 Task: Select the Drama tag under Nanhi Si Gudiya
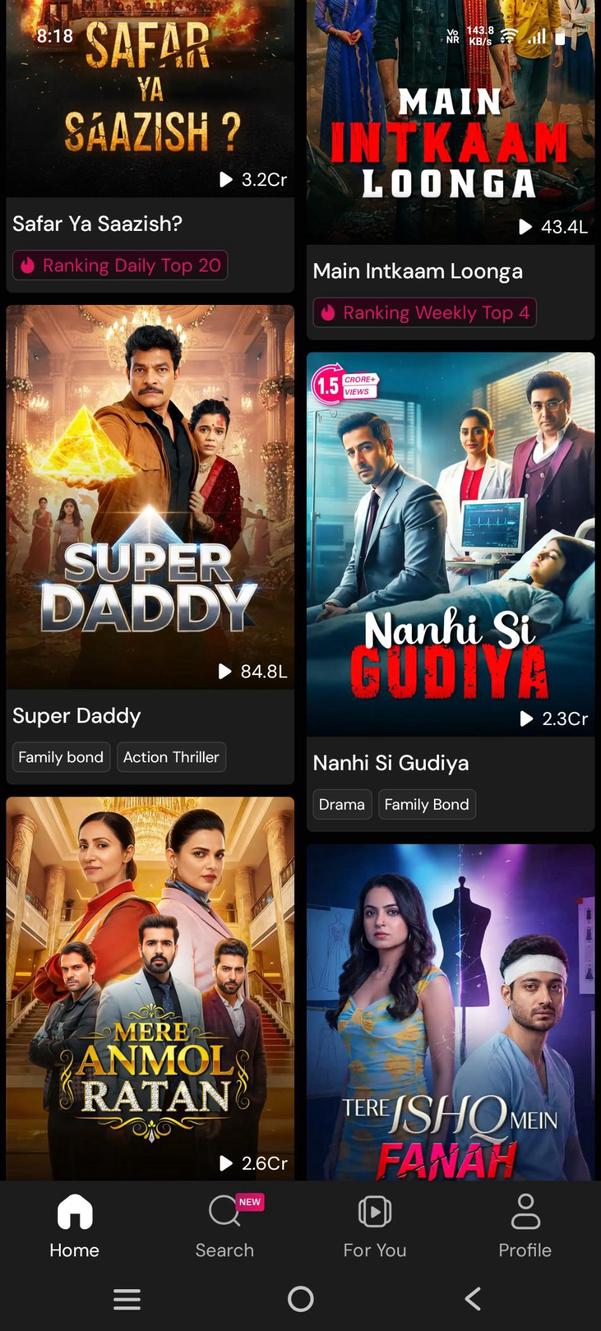341,804
